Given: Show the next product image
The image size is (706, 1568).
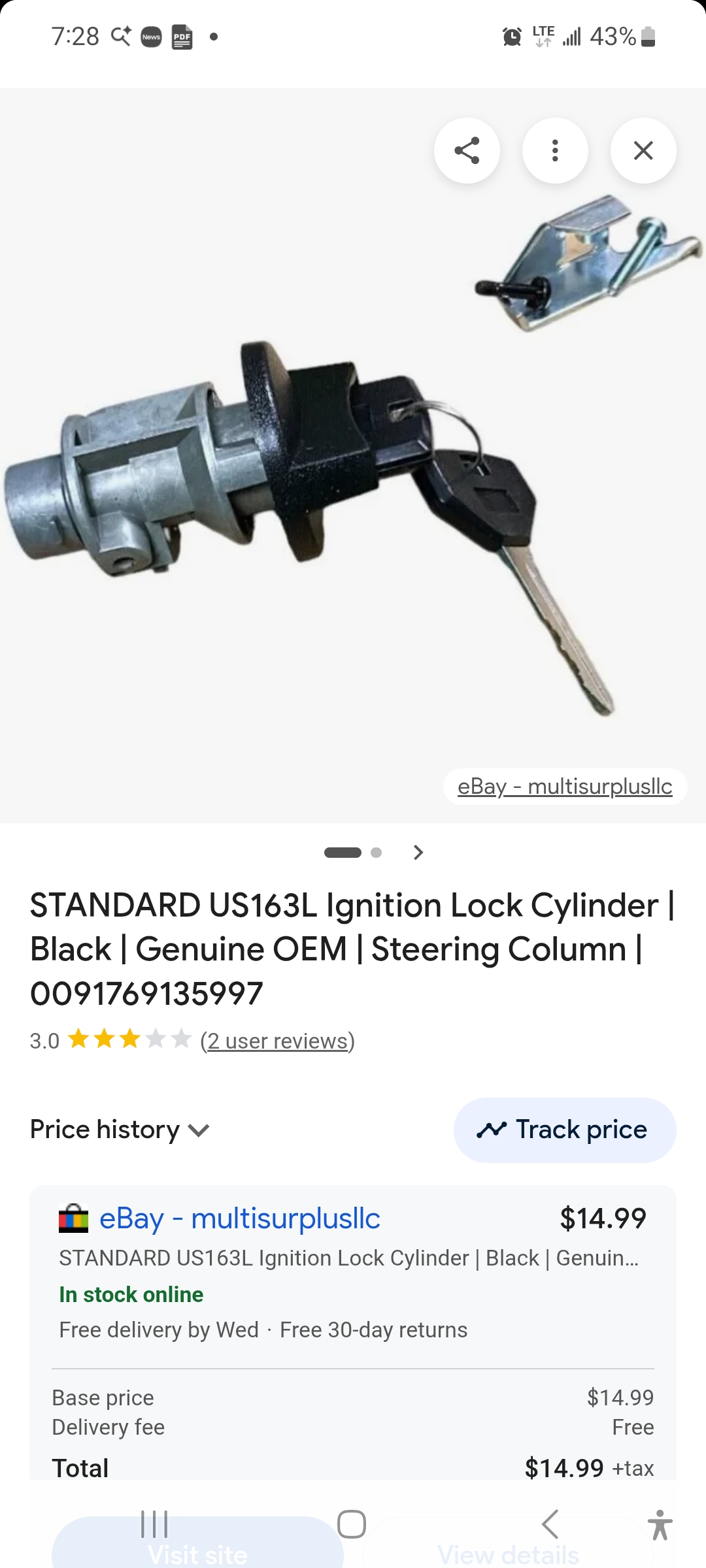Looking at the screenshot, I should 418,853.
